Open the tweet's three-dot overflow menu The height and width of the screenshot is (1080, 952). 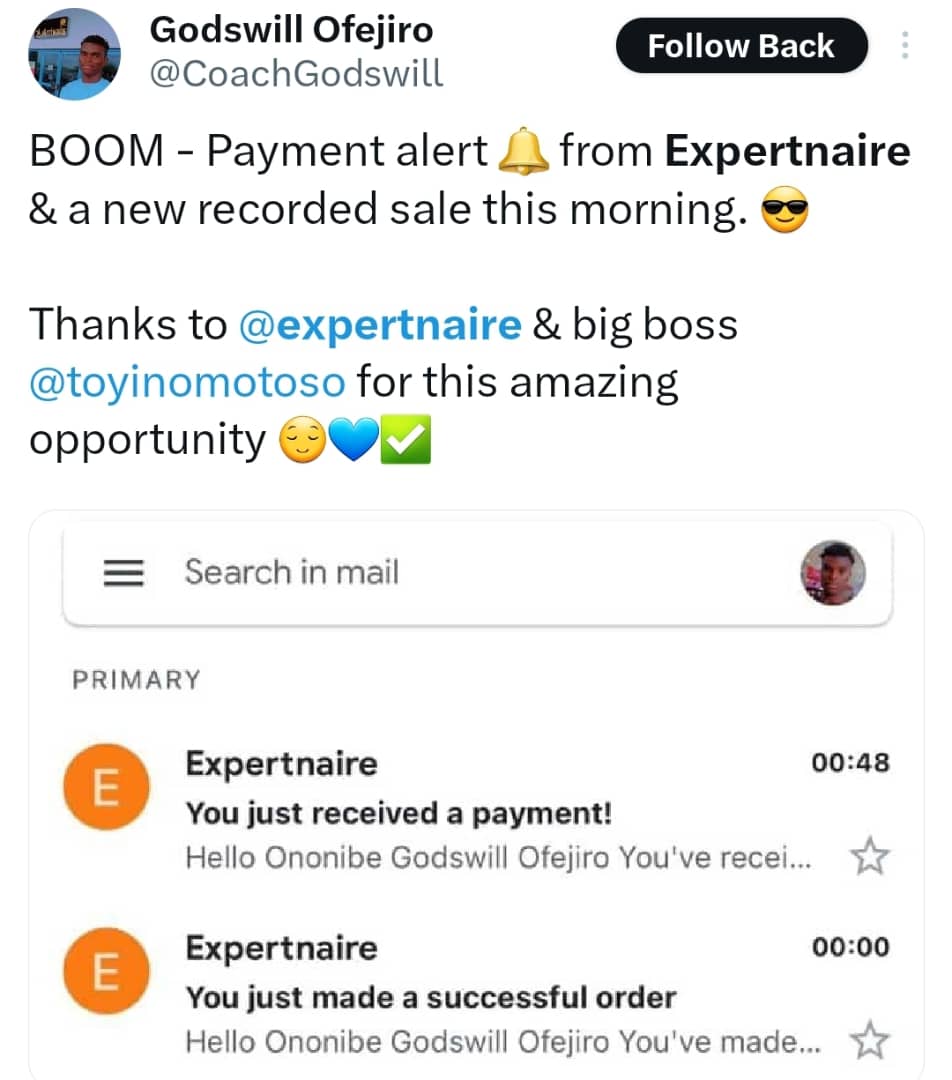[x=905, y=46]
